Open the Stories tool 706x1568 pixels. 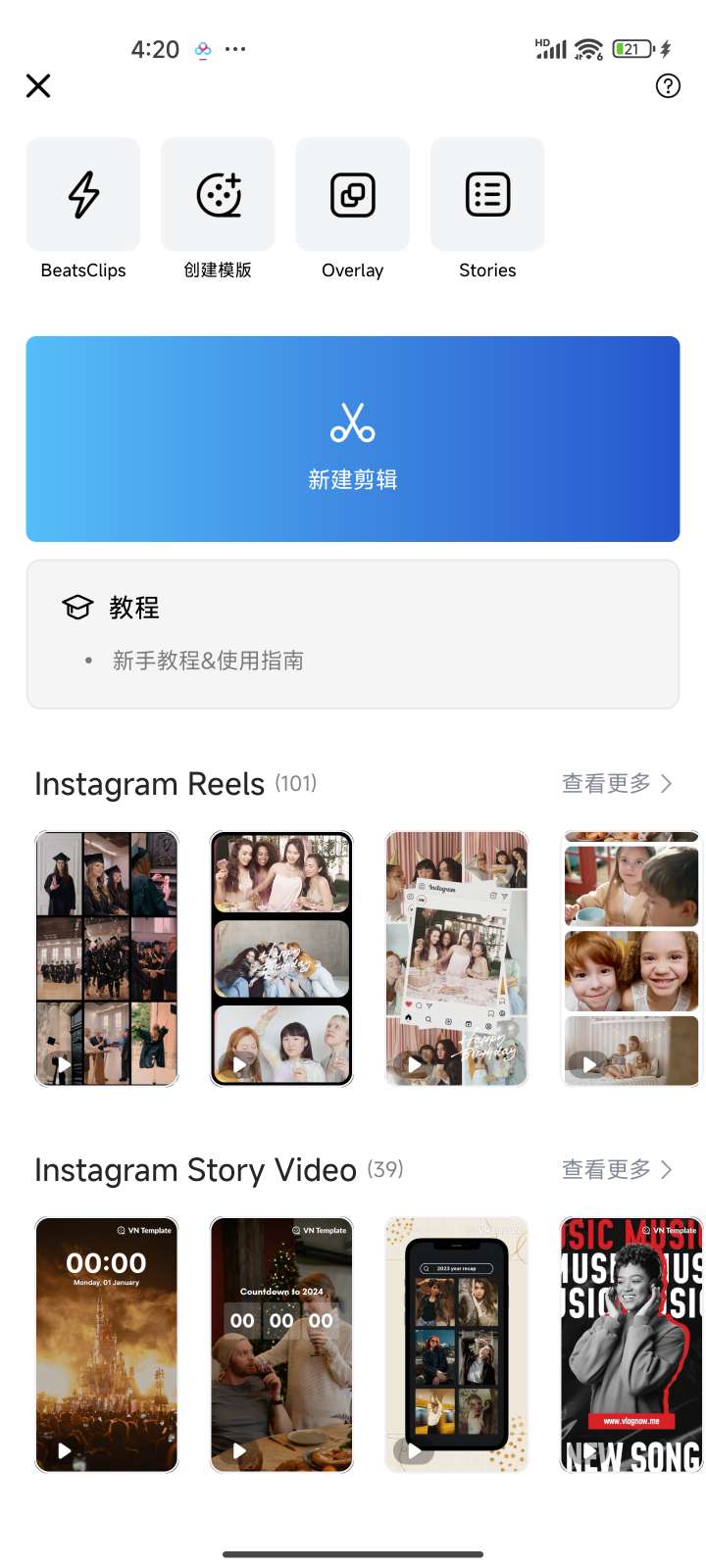click(487, 195)
